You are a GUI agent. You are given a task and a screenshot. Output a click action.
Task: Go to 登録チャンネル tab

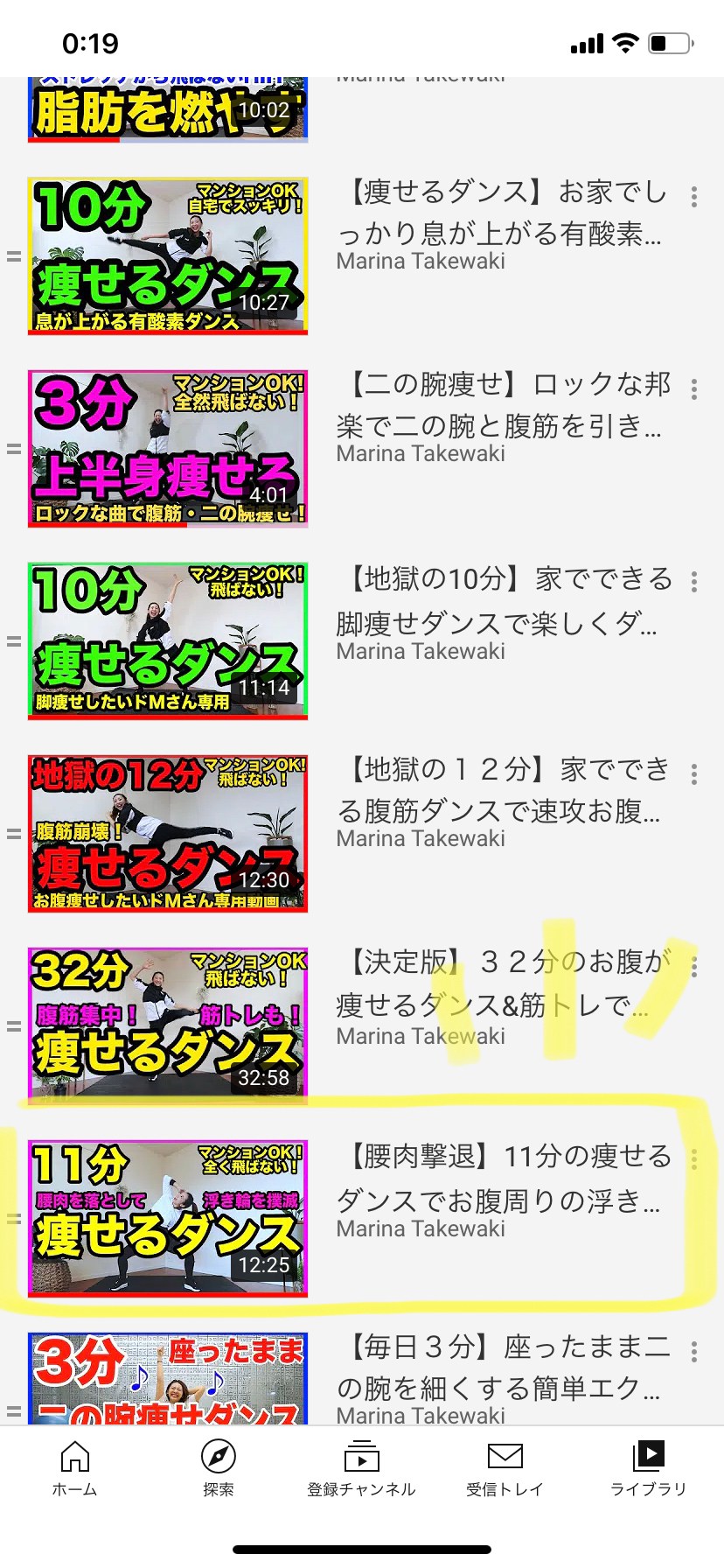361,1469
